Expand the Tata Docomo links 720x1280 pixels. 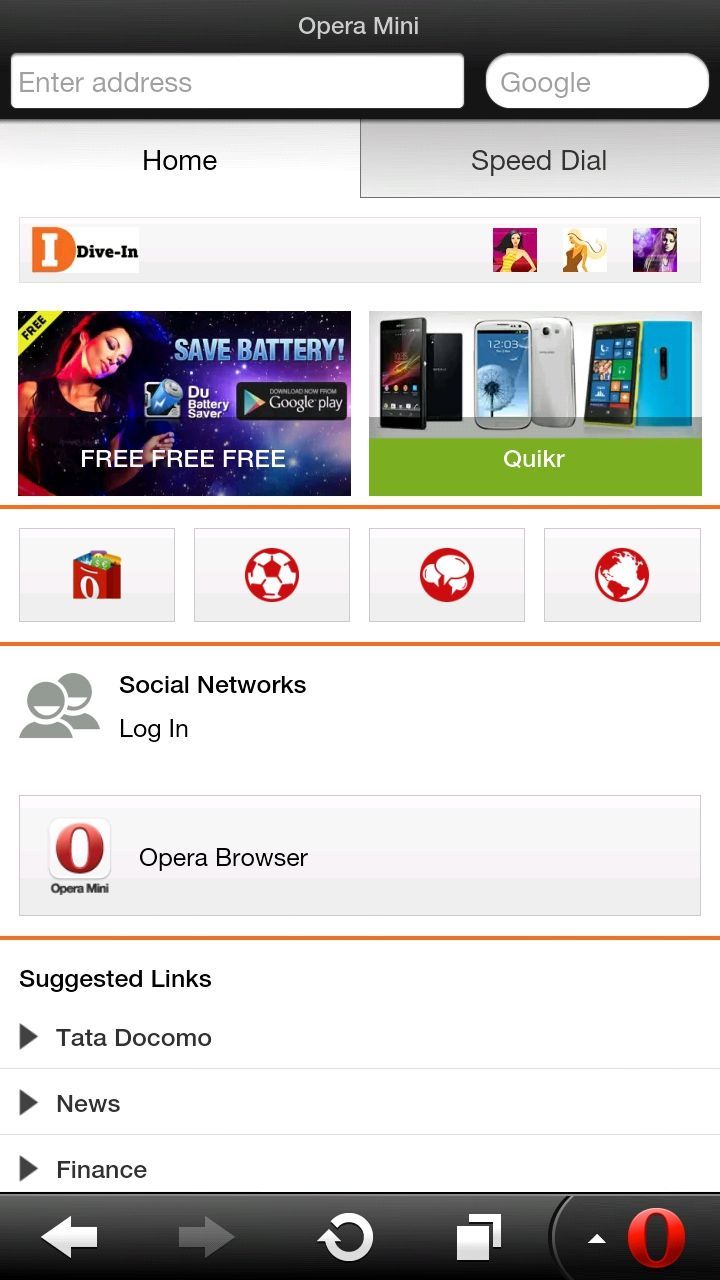[x=360, y=1037]
